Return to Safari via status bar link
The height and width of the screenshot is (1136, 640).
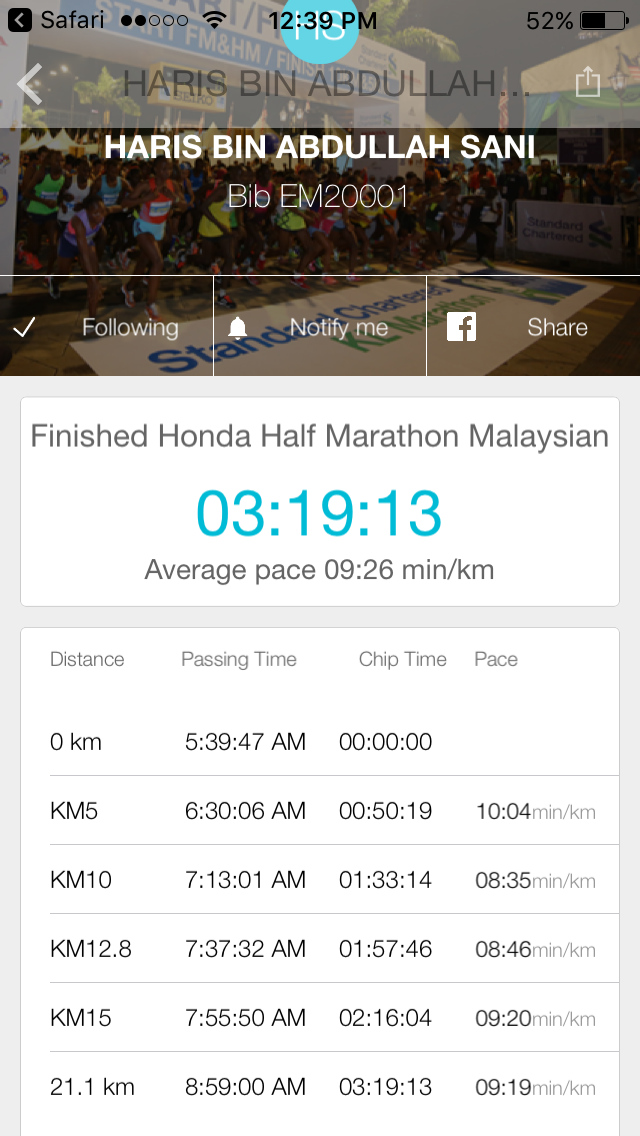click(x=56, y=20)
